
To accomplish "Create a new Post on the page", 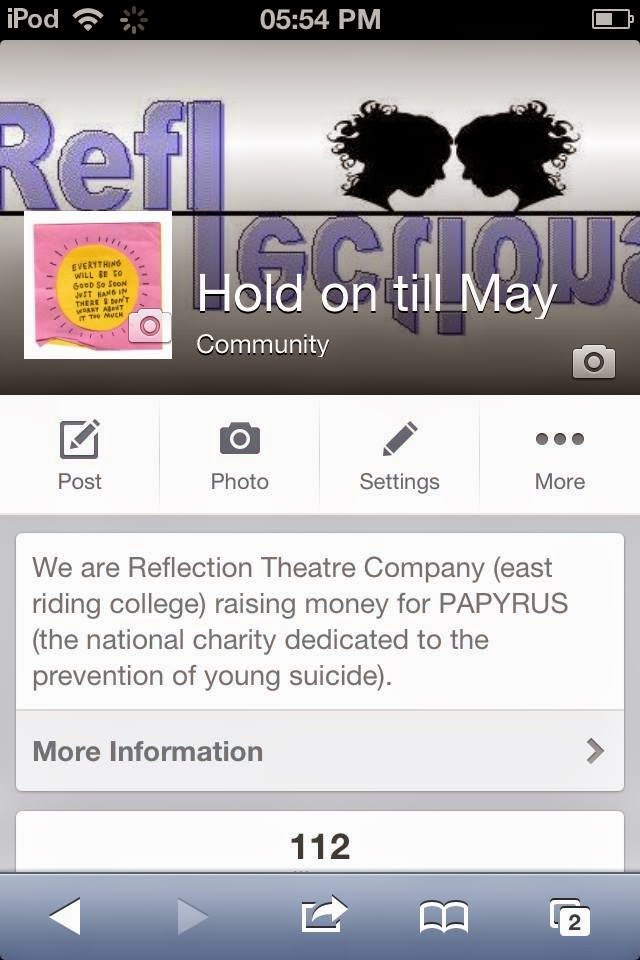I will [80, 456].
